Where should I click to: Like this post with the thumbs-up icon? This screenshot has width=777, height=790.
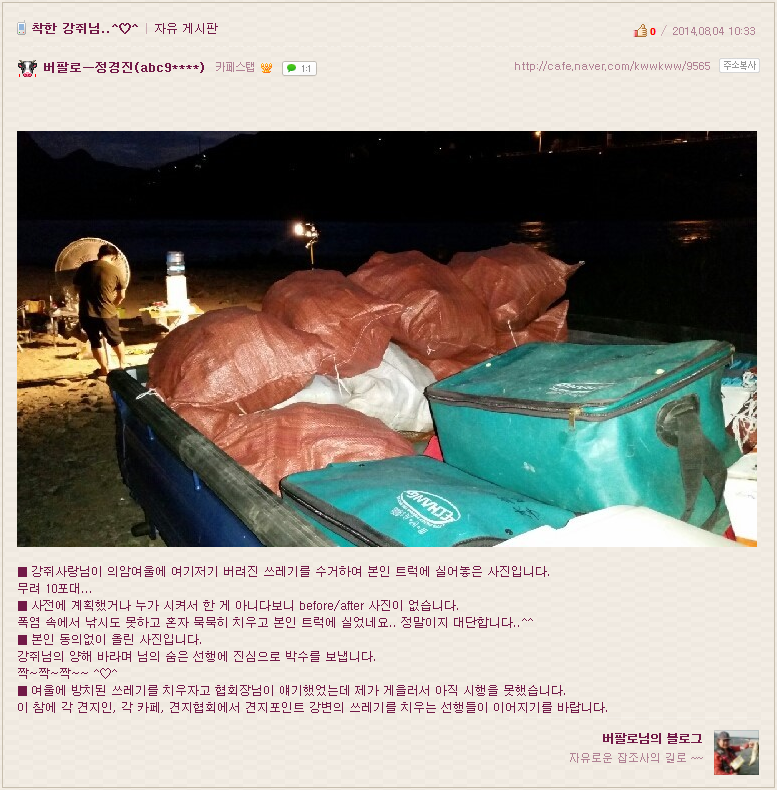point(641,31)
